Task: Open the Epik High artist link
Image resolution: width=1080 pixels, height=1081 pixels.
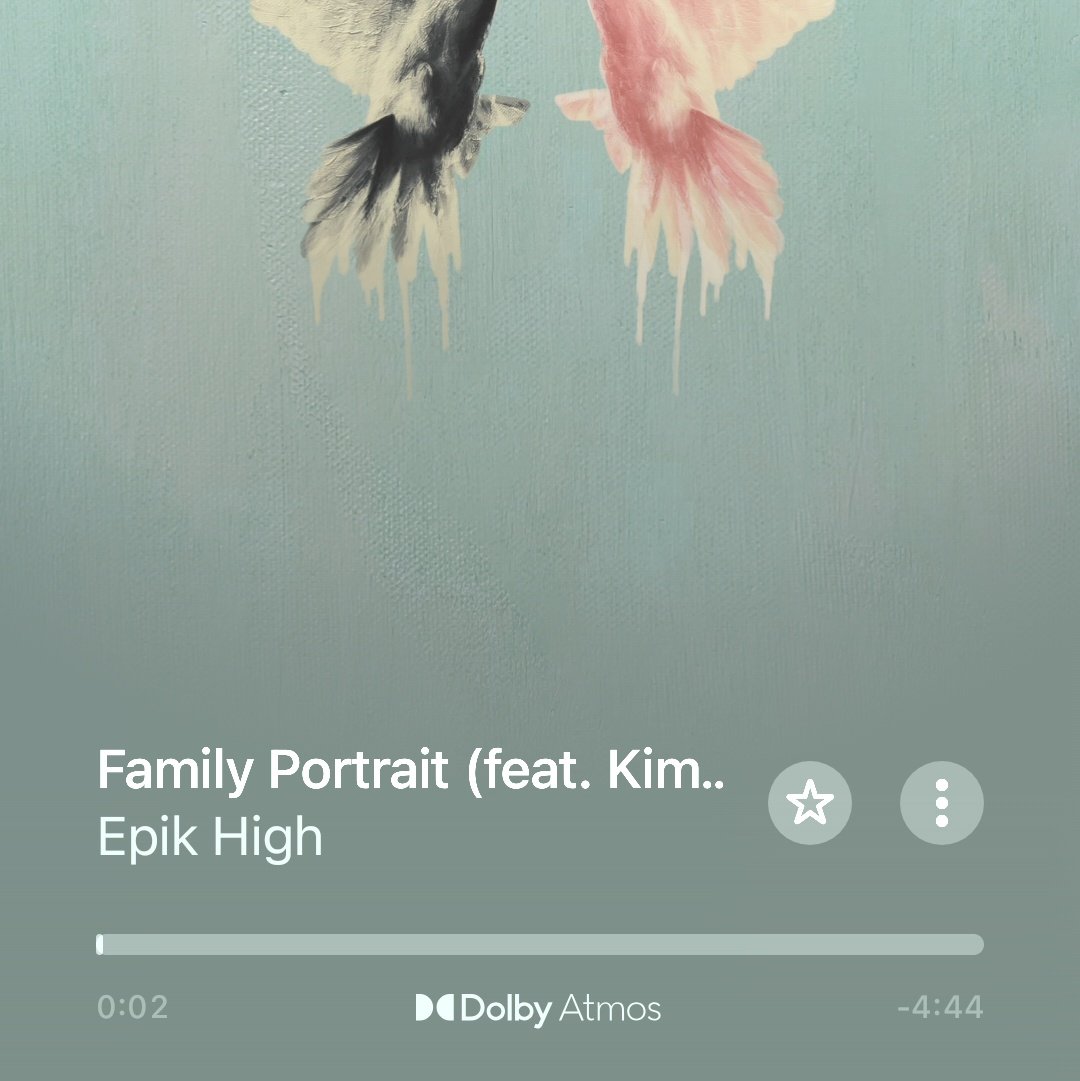Action: coord(210,838)
